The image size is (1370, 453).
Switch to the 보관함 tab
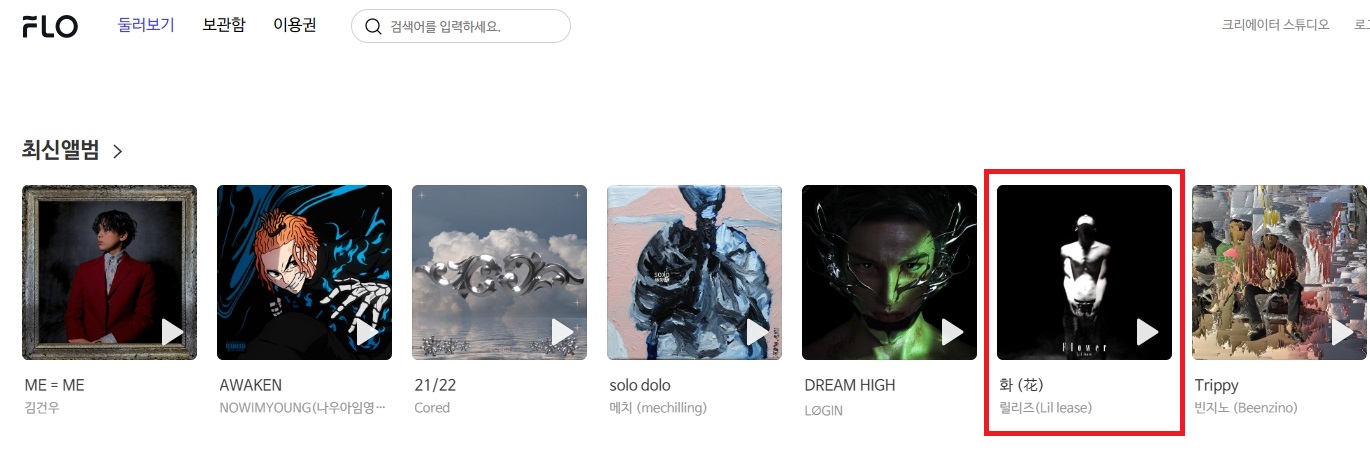(224, 26)
